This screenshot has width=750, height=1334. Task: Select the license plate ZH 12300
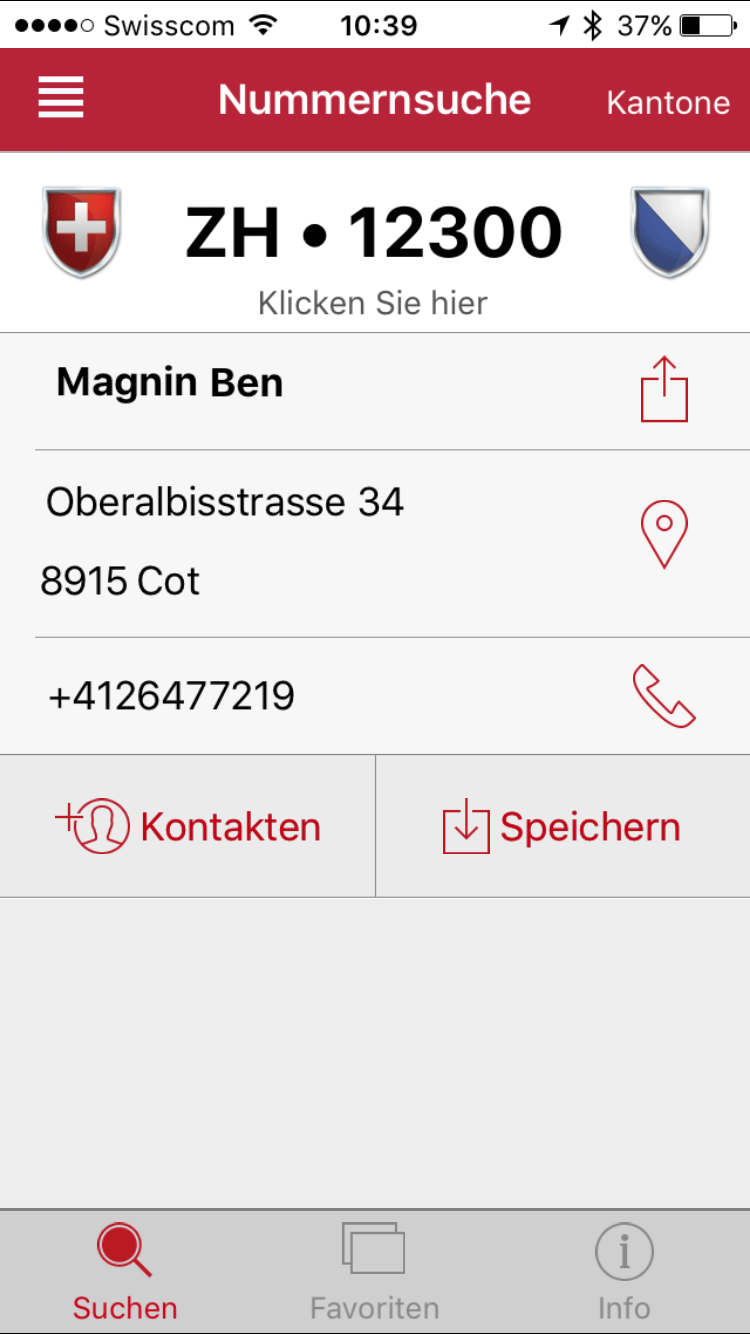(374, 230)
